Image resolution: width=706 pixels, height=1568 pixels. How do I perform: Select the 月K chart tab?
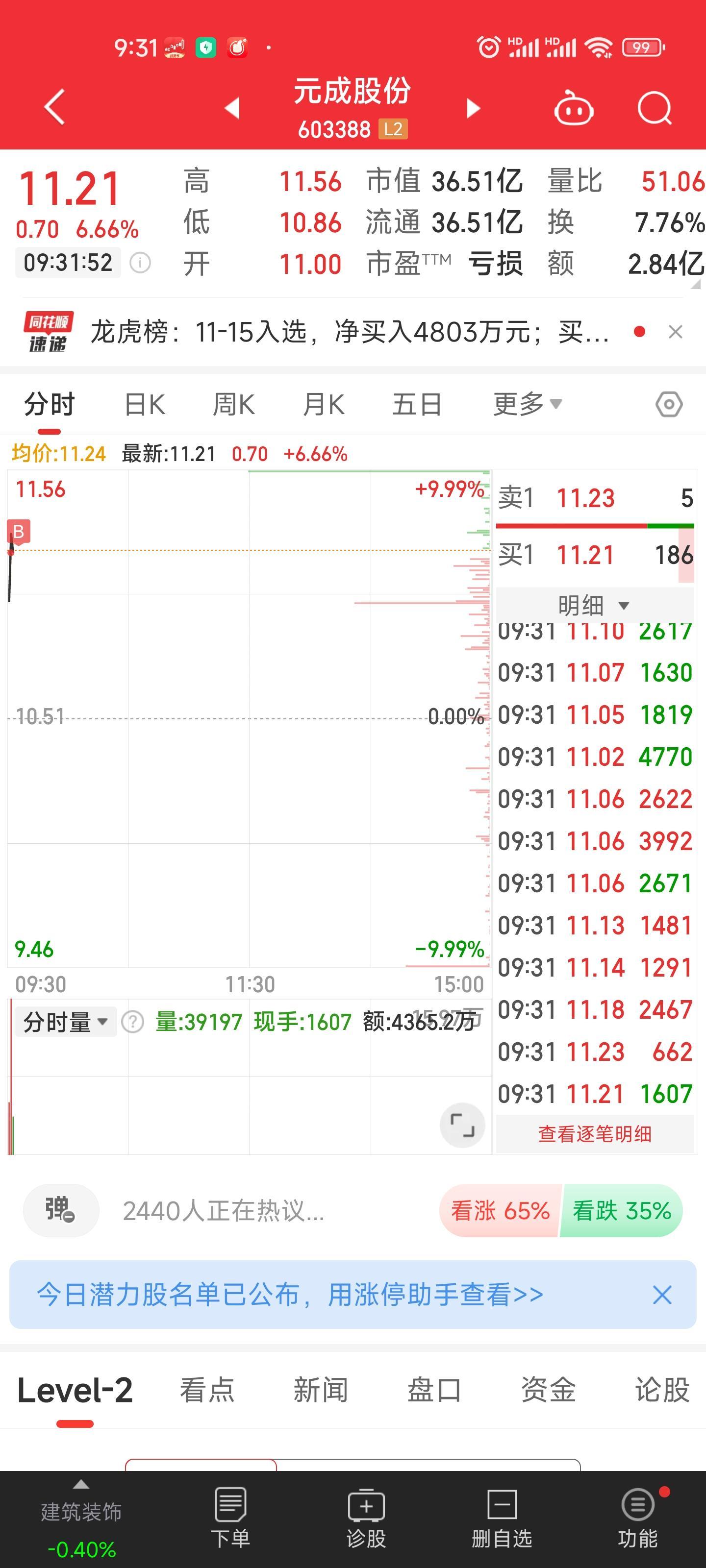324,404
